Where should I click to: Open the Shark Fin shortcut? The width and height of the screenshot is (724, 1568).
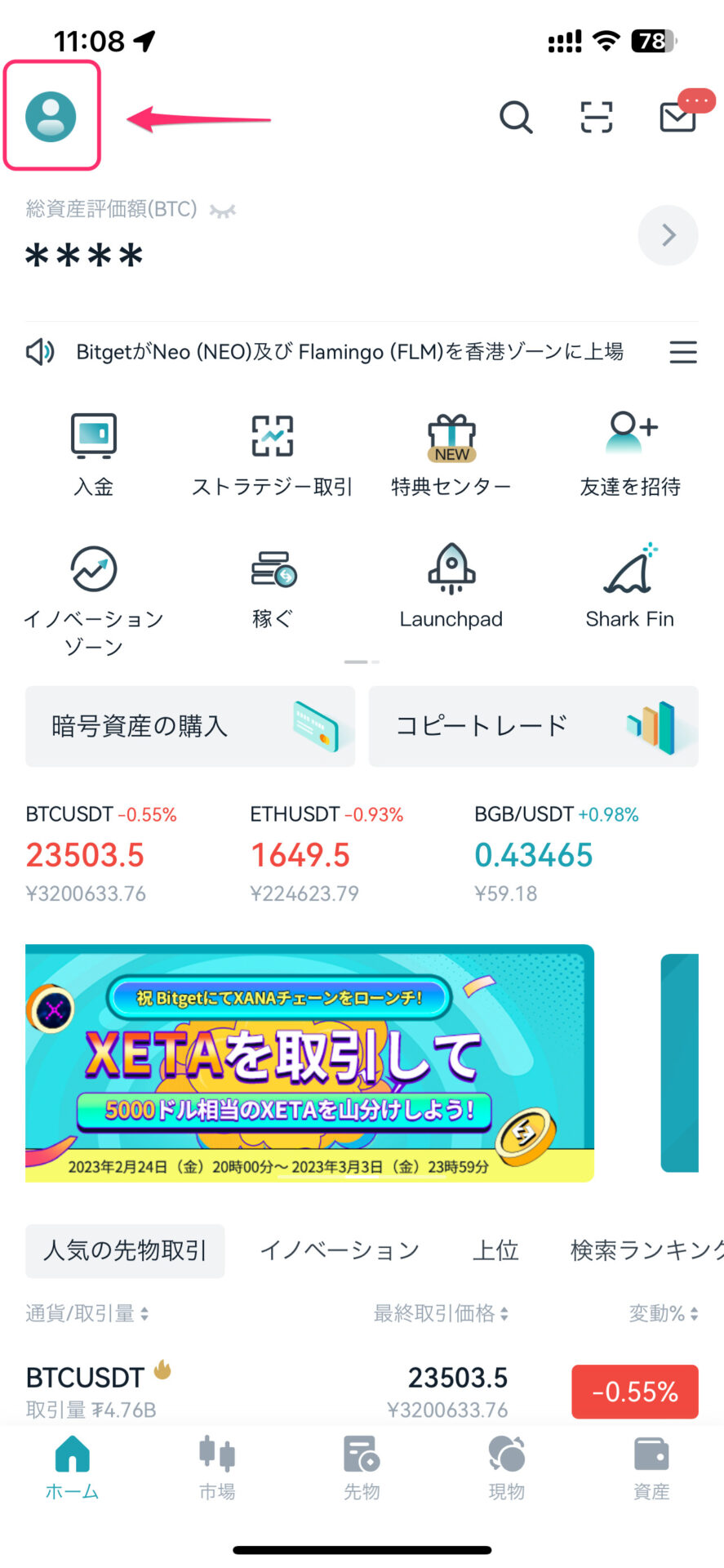click(x=630, y=586)
